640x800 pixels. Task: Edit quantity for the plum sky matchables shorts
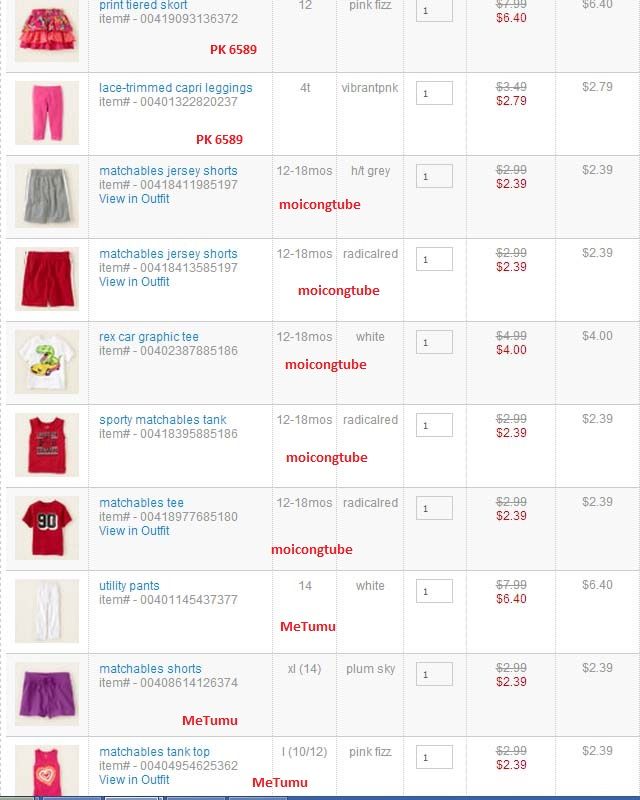tap(434, 675)
